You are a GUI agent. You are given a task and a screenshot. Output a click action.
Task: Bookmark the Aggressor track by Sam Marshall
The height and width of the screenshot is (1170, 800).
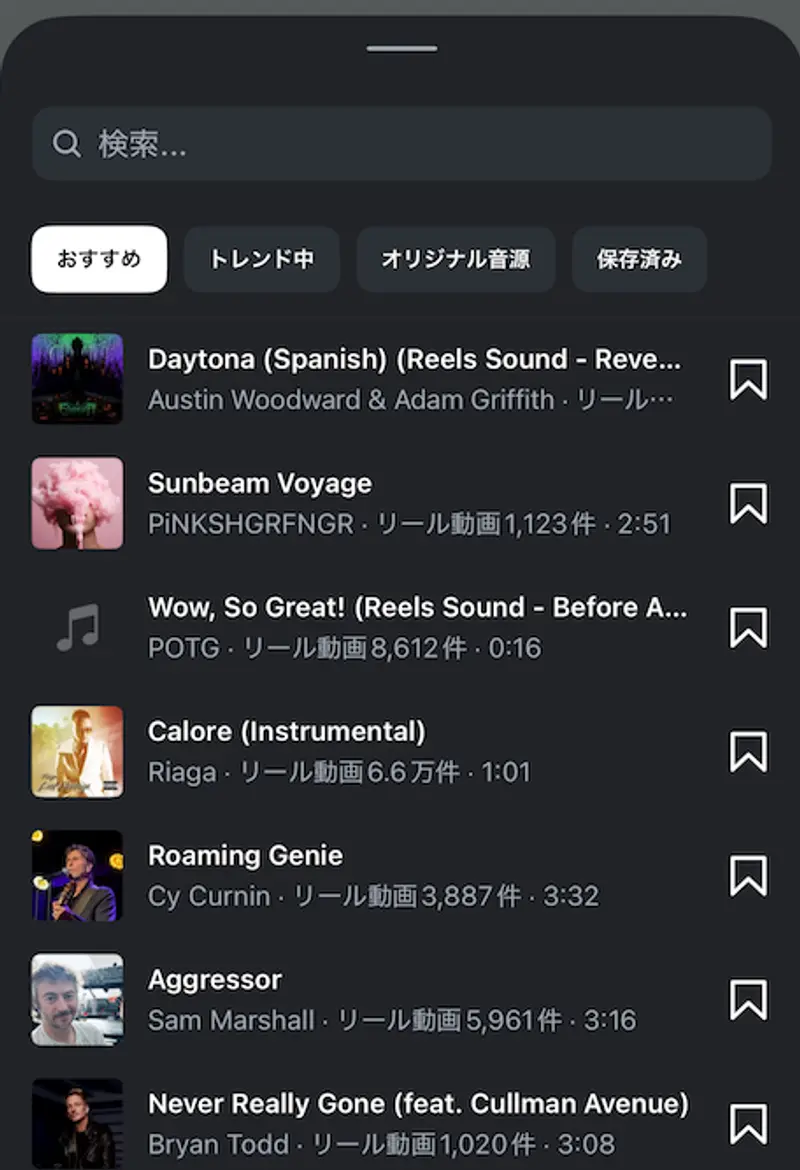point(748,999)
